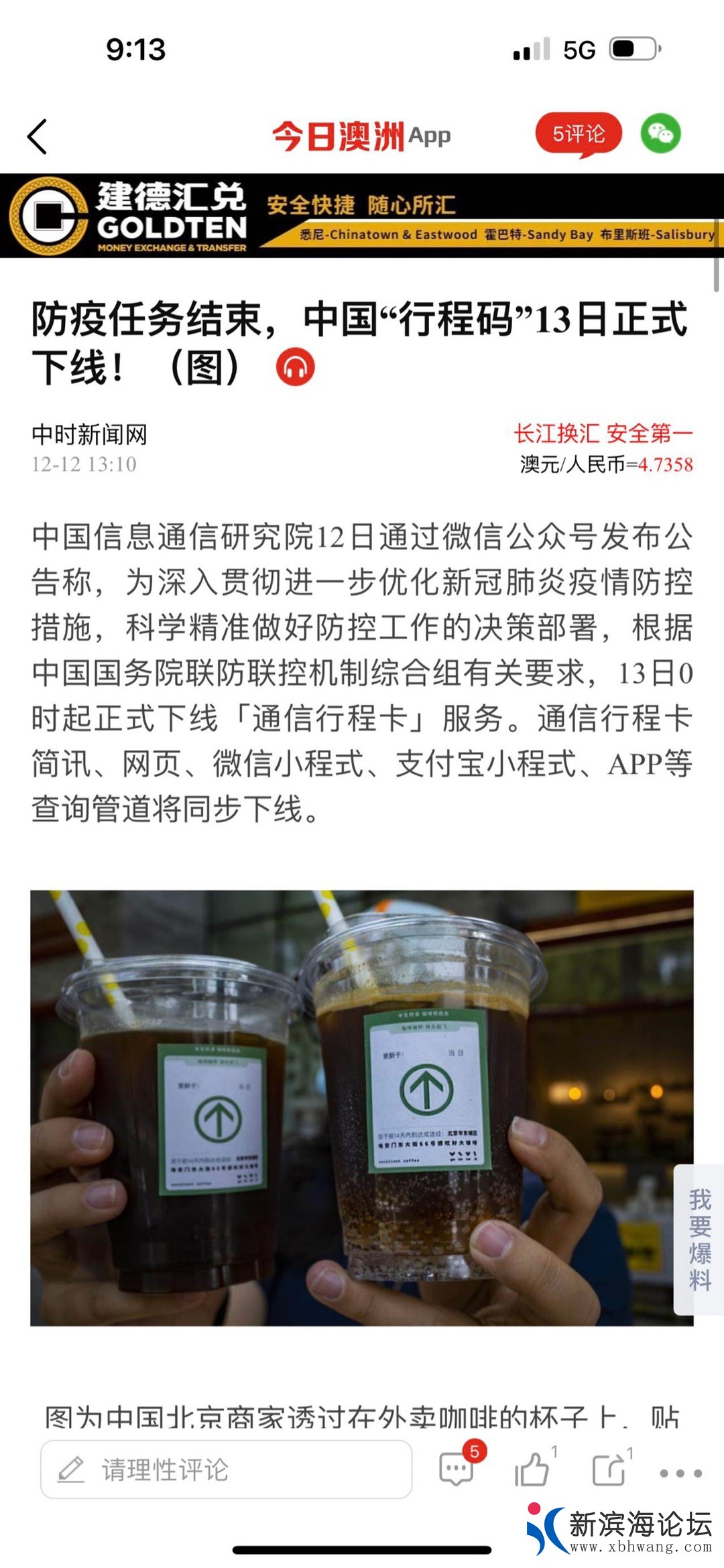Open the 建德汇兑 GOLDTEN banner ad

coord(362,216)
